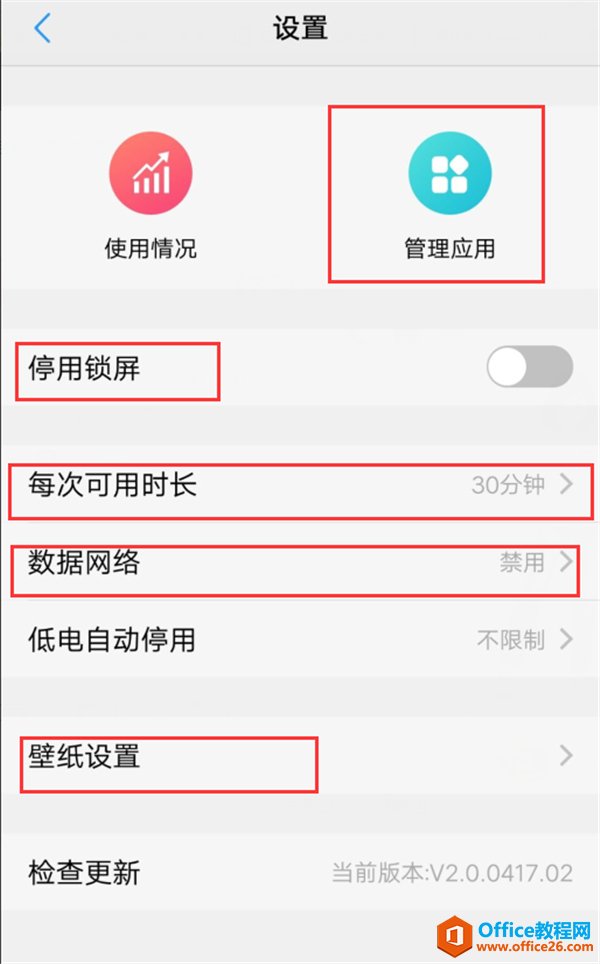Open 低电自动停用 setting
This screenshot has width=600, height=964.
[300, 639]
